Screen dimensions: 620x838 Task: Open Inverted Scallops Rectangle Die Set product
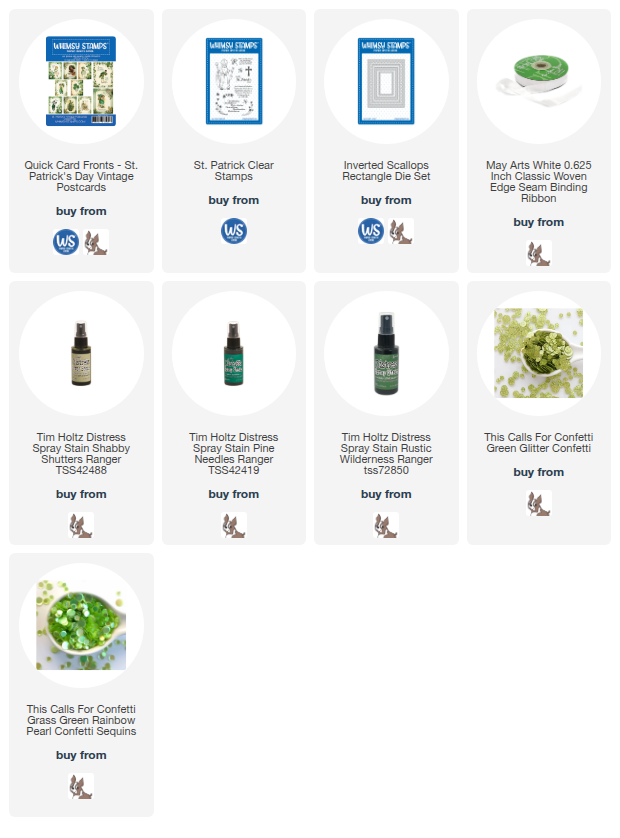click(x=386, y=81)
